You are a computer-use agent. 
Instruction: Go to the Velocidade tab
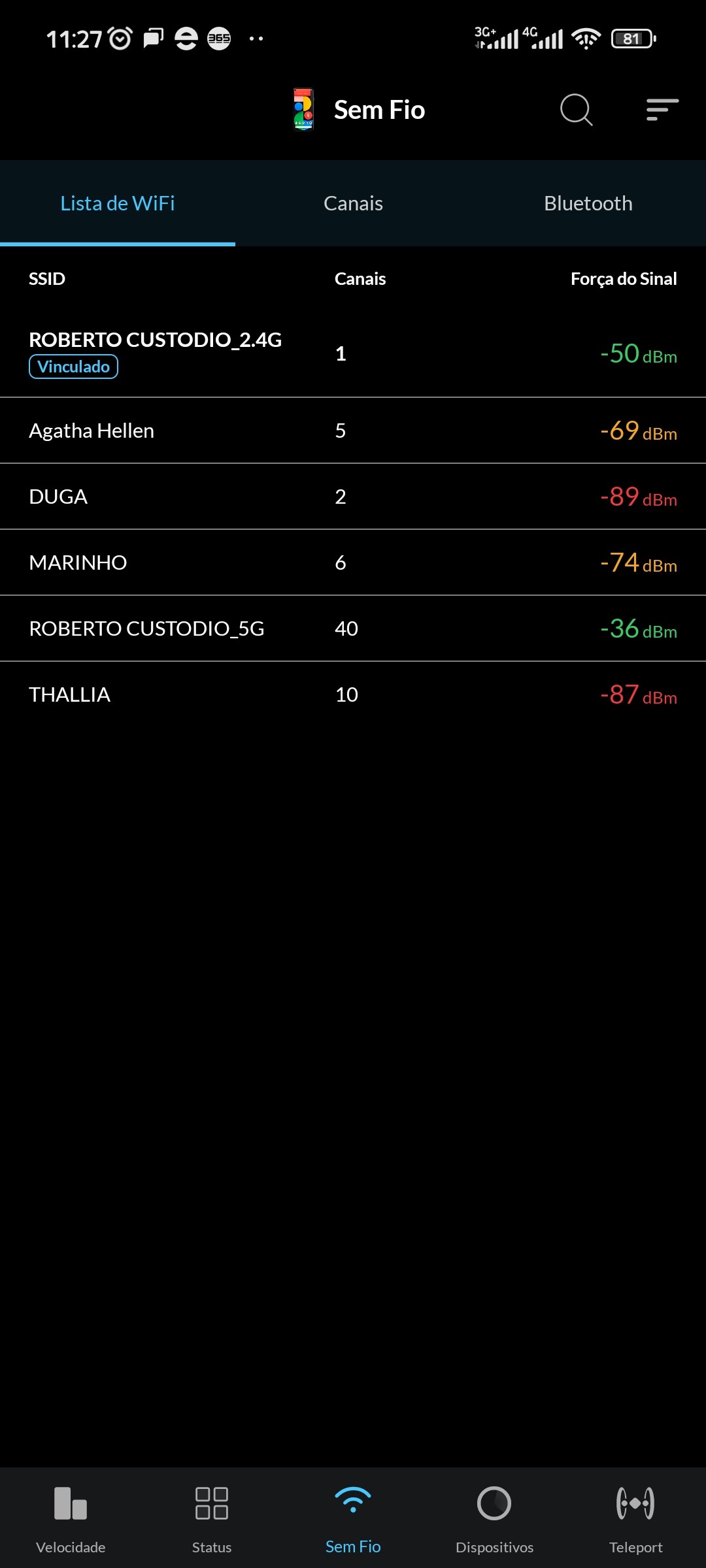point(71,1517)
